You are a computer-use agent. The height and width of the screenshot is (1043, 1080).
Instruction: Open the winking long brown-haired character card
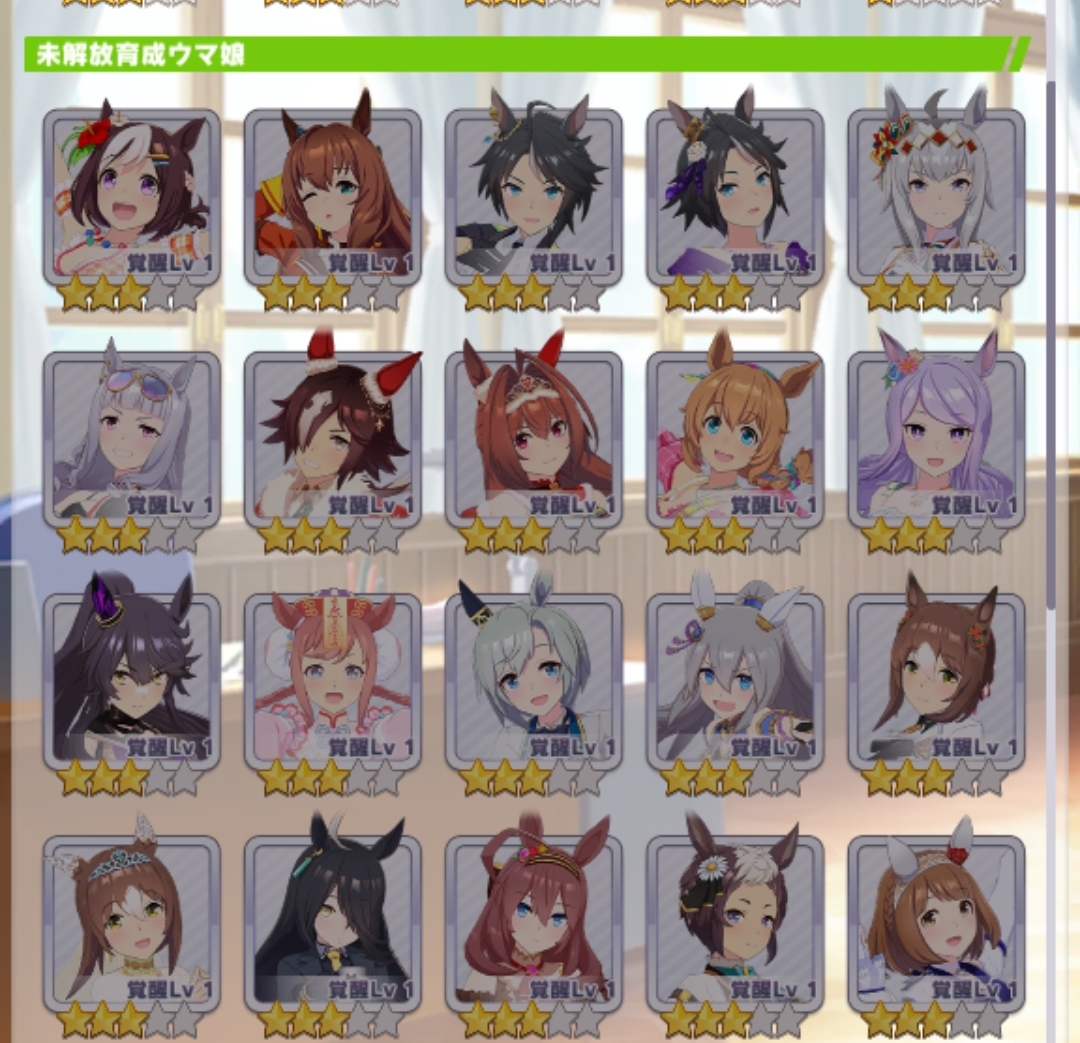[332, 197]
